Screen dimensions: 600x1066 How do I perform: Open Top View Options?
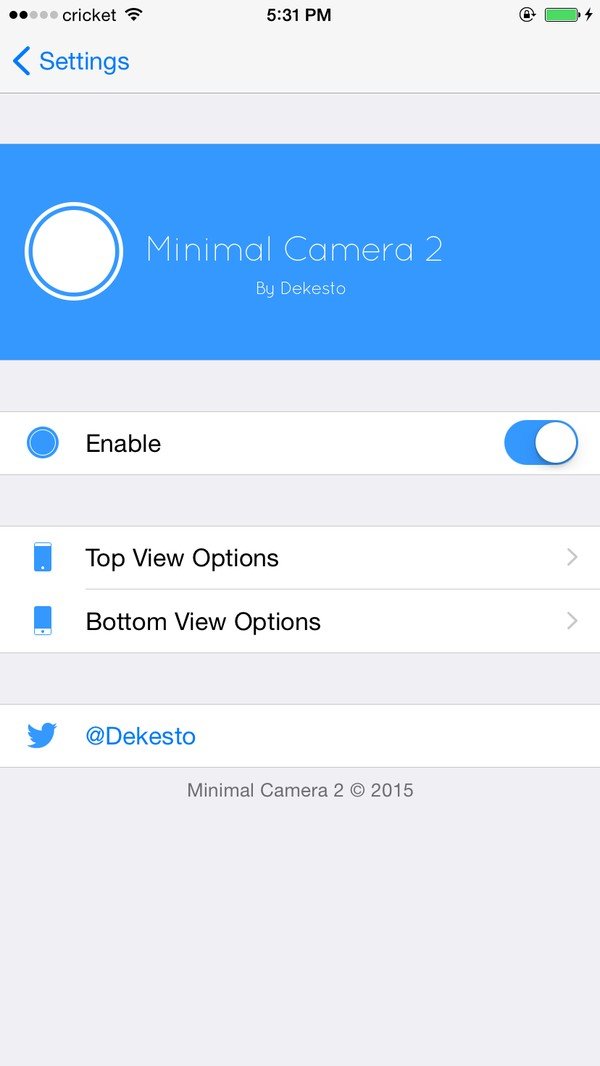[300, 557]
